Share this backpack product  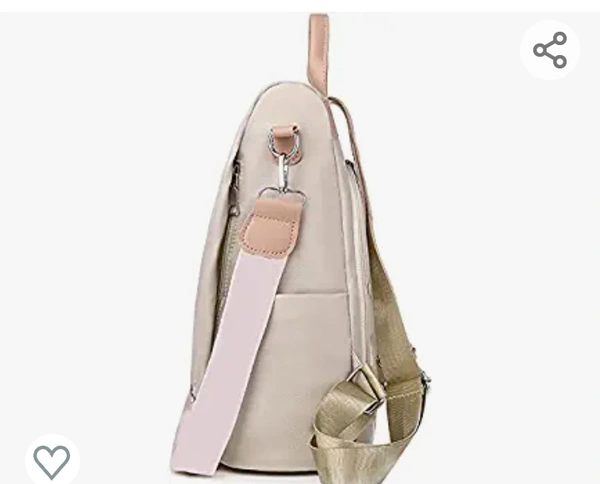click(549, 50)
